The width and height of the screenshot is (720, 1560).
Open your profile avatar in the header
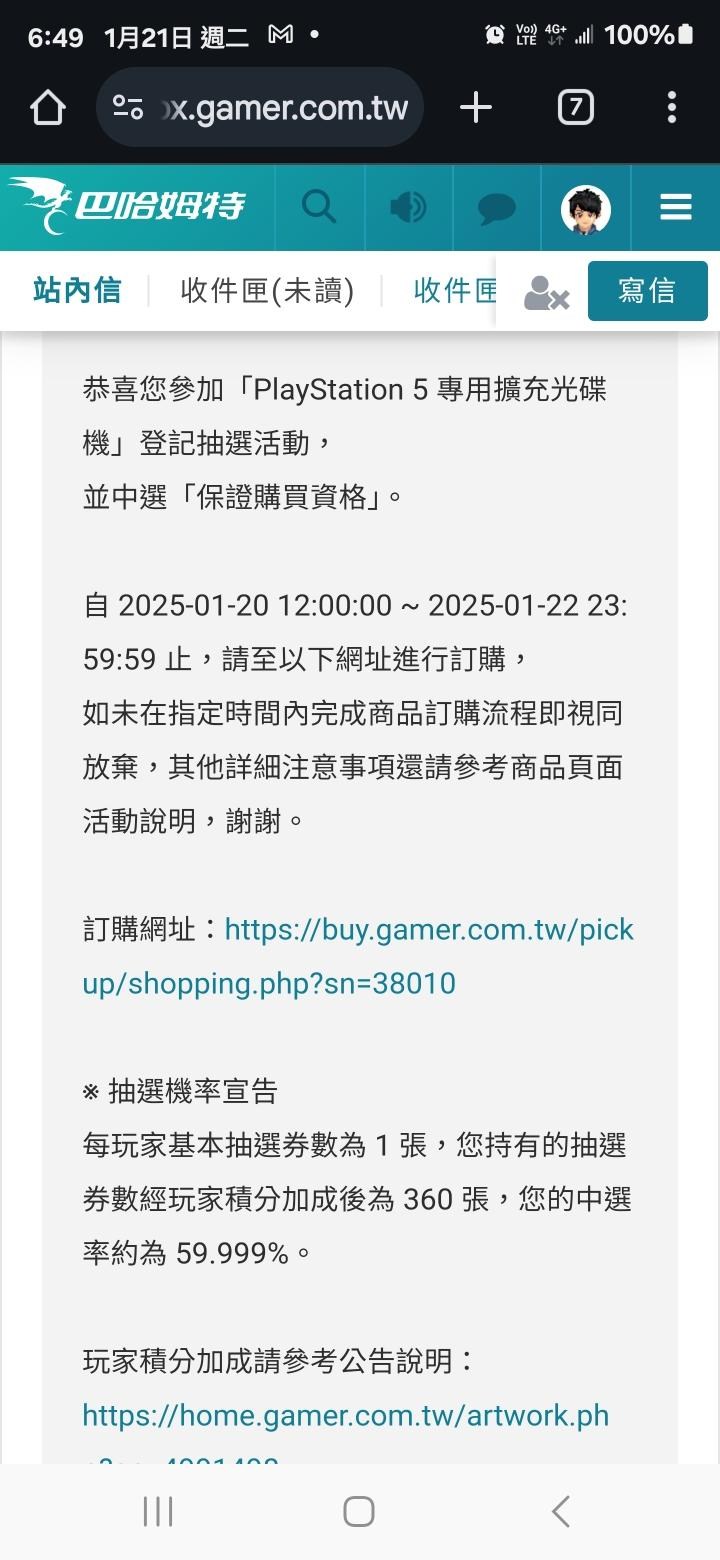585,207
